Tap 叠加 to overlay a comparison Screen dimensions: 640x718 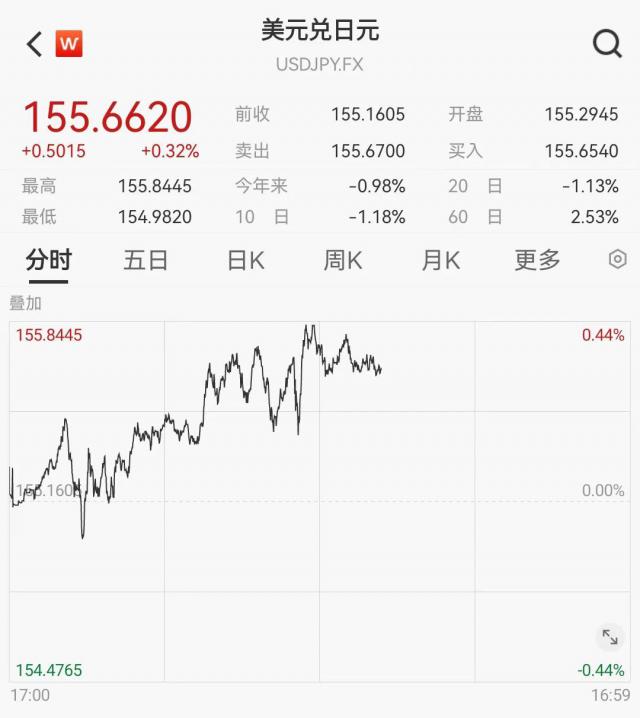[26, 303]
